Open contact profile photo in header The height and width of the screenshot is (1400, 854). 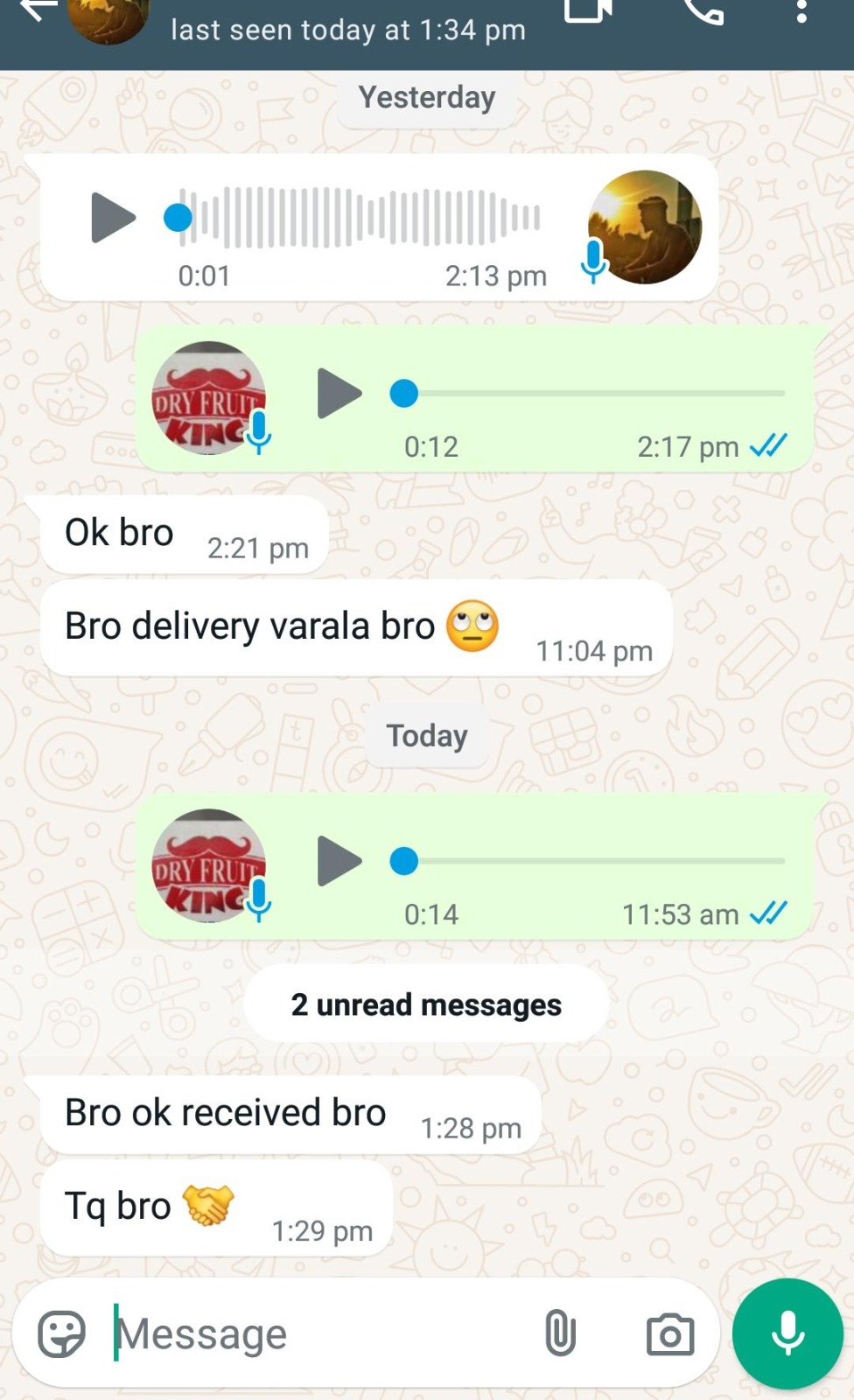tap(108, 17)
